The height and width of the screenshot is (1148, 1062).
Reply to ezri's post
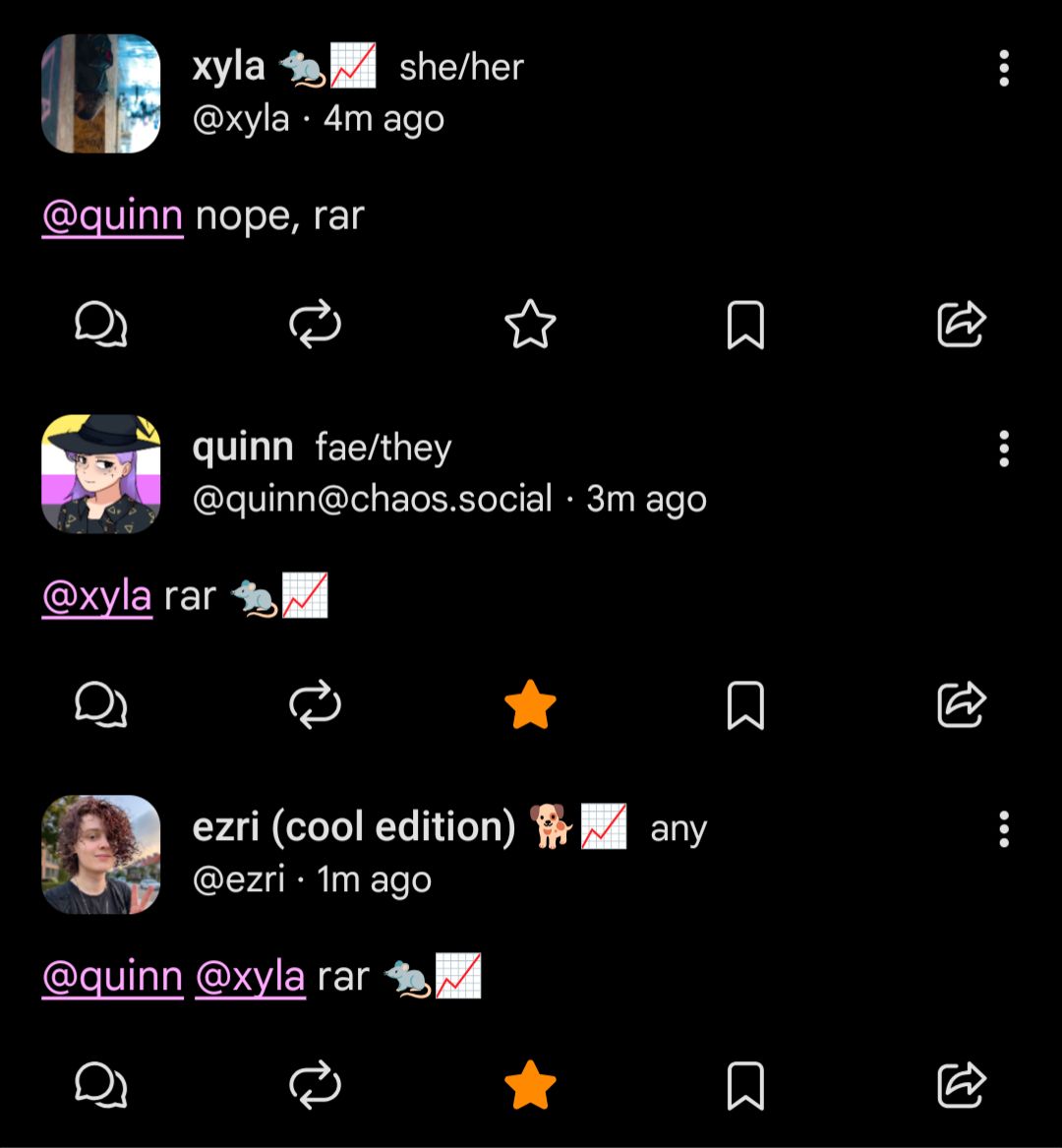pos(100,1085)
